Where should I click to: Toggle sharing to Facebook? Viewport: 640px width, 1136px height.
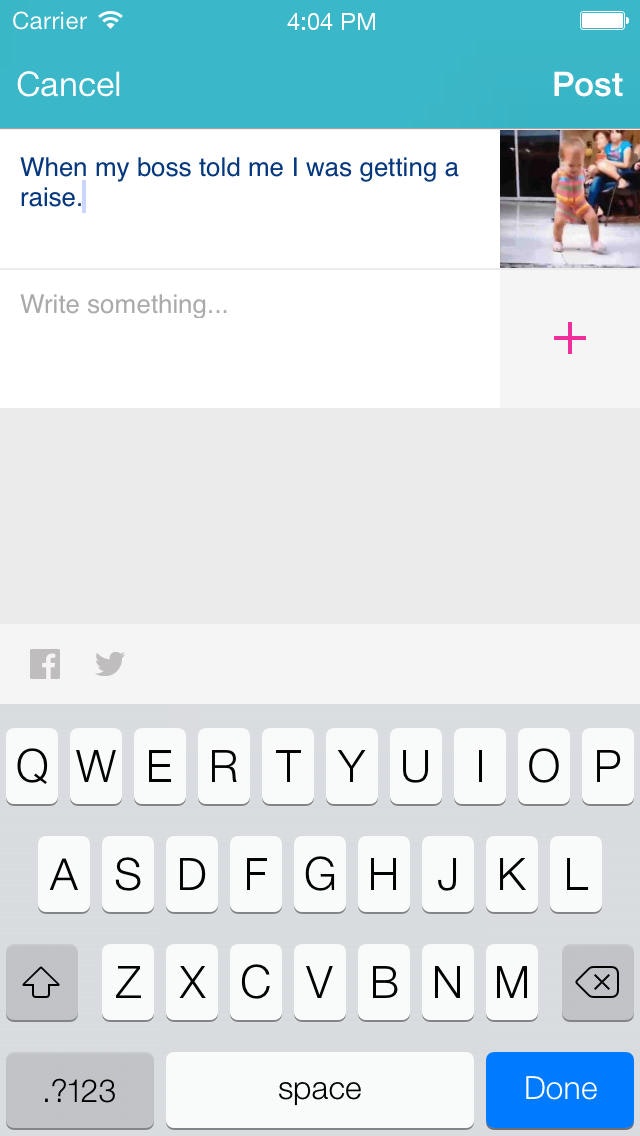[45, 664]
